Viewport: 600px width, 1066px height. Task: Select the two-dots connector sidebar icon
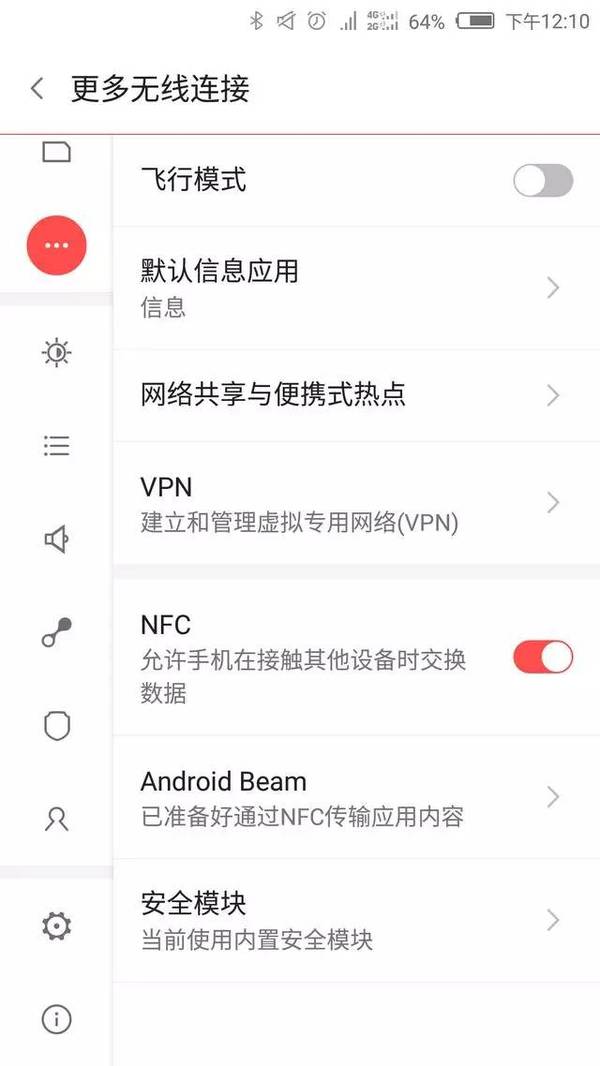coord(57,633)
